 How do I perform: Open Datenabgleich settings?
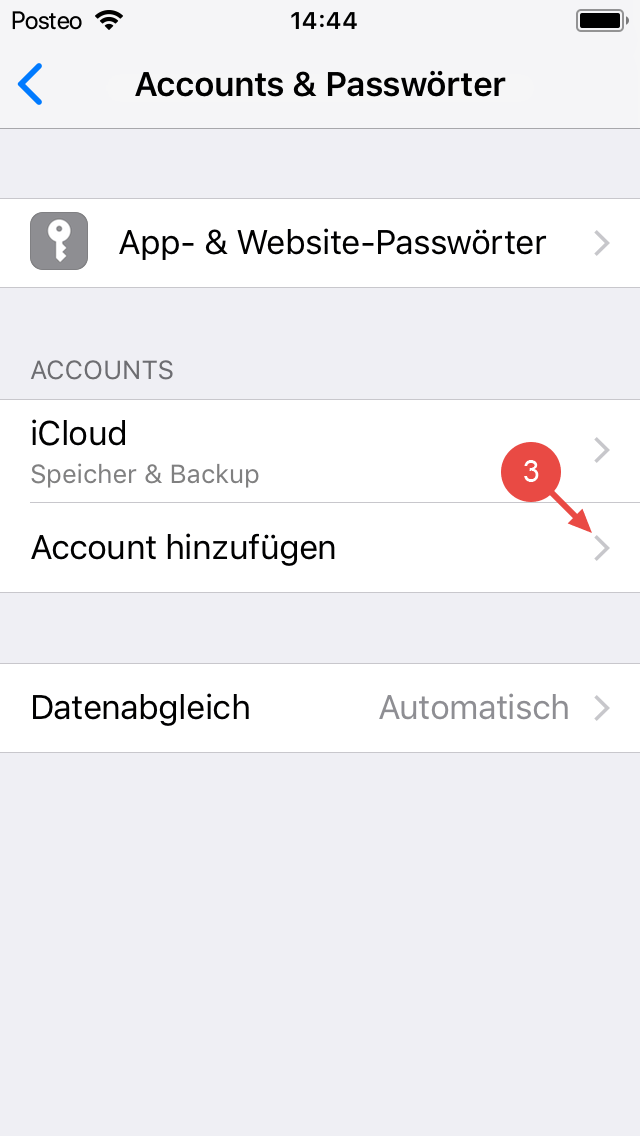click(x=320, y=708)
